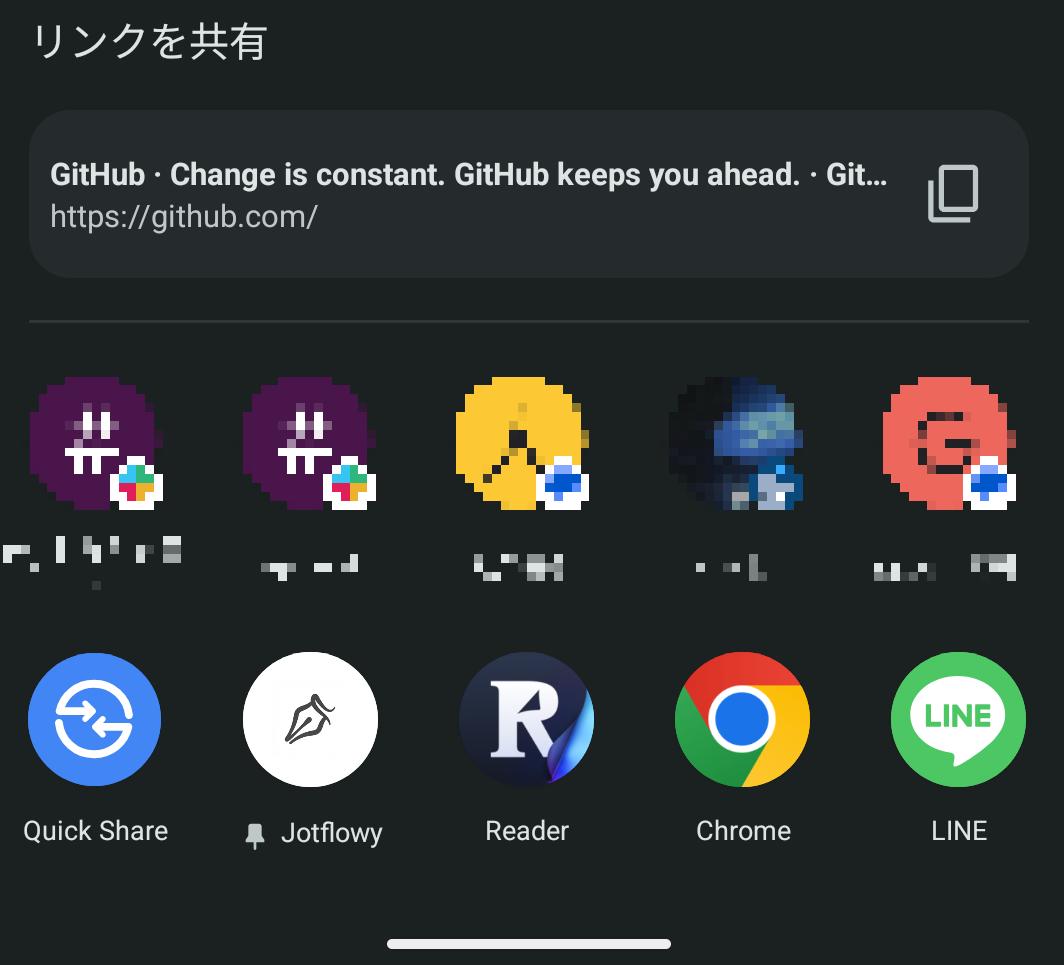Send the link to Jotflowy
Viewport: 1064px width, 965px height.
click(x=310, y=720)
